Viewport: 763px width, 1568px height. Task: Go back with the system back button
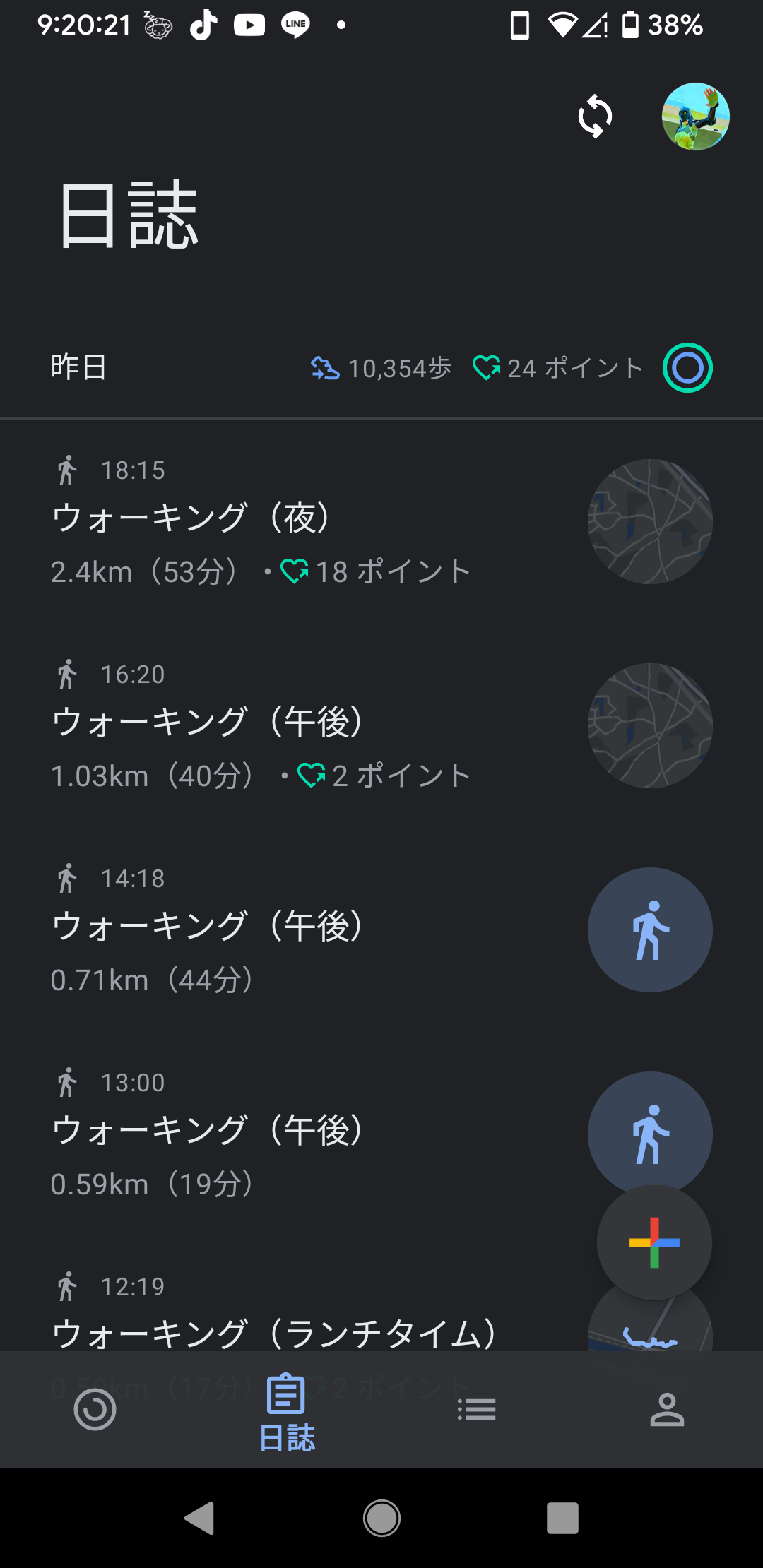pos(200,1518)
